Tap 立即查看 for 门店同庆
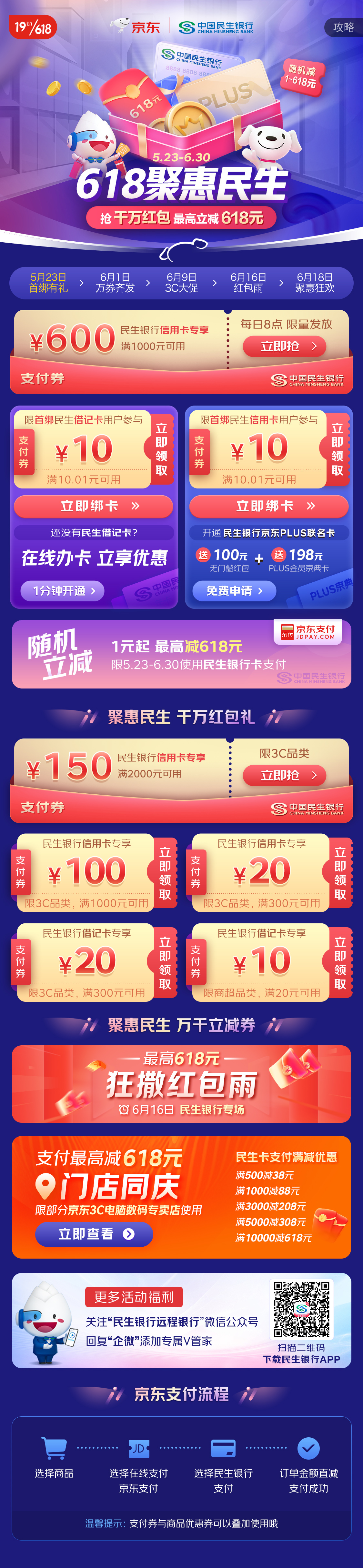 click(95, 1234)
